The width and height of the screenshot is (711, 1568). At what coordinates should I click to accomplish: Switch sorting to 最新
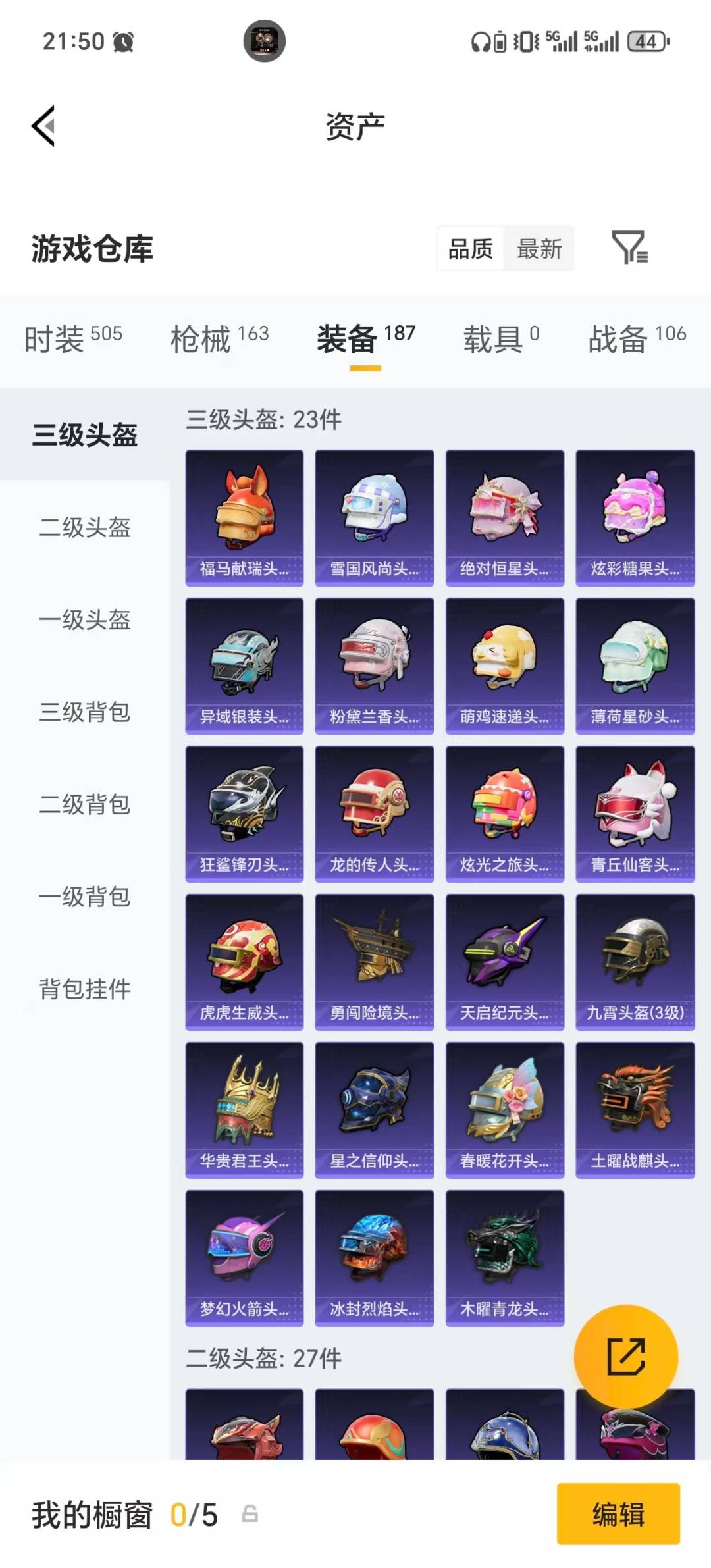[x=539, y=249]
